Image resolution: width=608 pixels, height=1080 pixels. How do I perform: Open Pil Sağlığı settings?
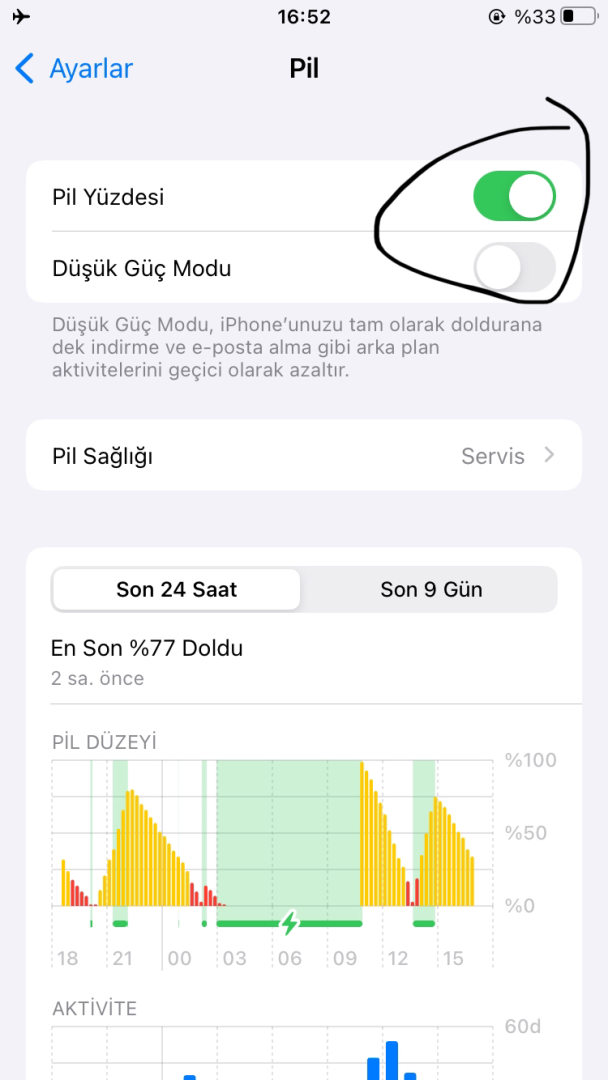coord(303,456)
